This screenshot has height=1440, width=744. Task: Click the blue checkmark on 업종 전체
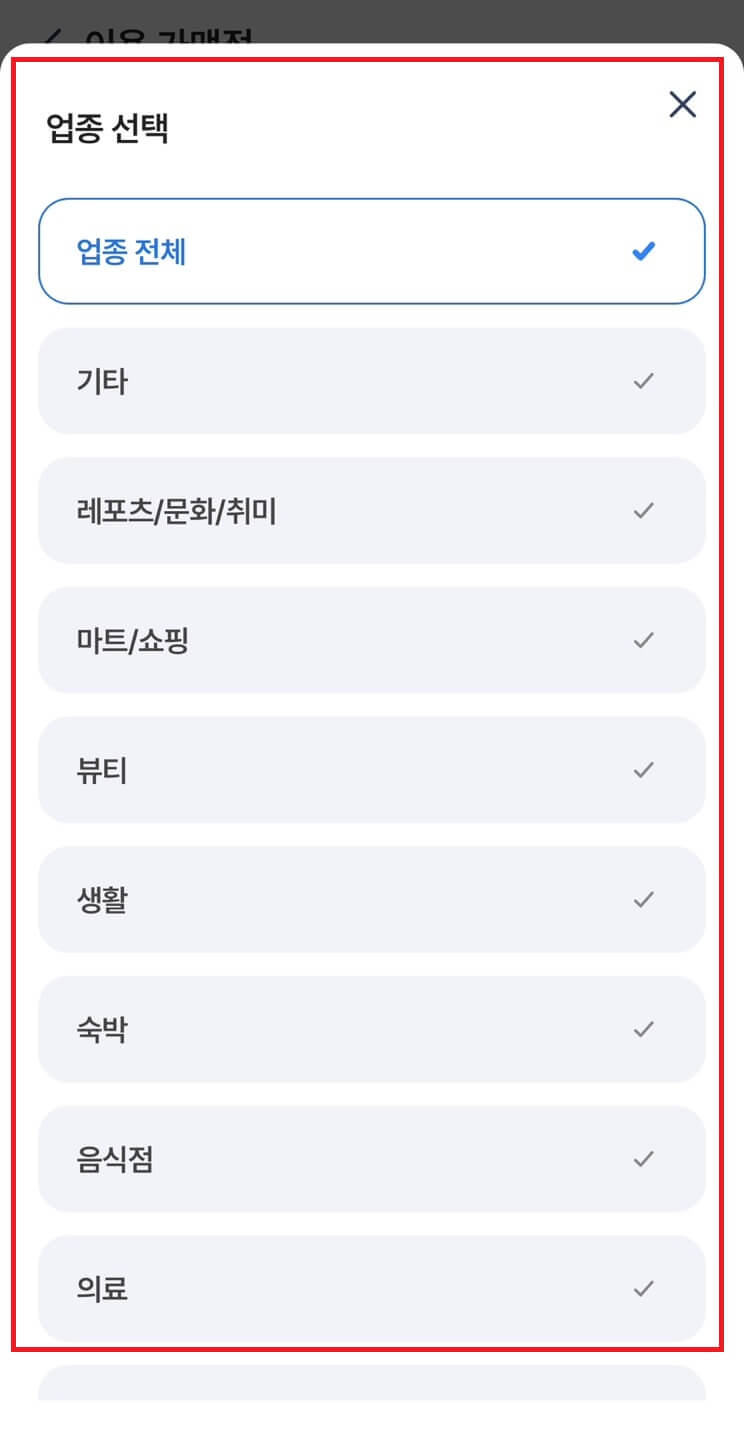[x=644, y=251]
